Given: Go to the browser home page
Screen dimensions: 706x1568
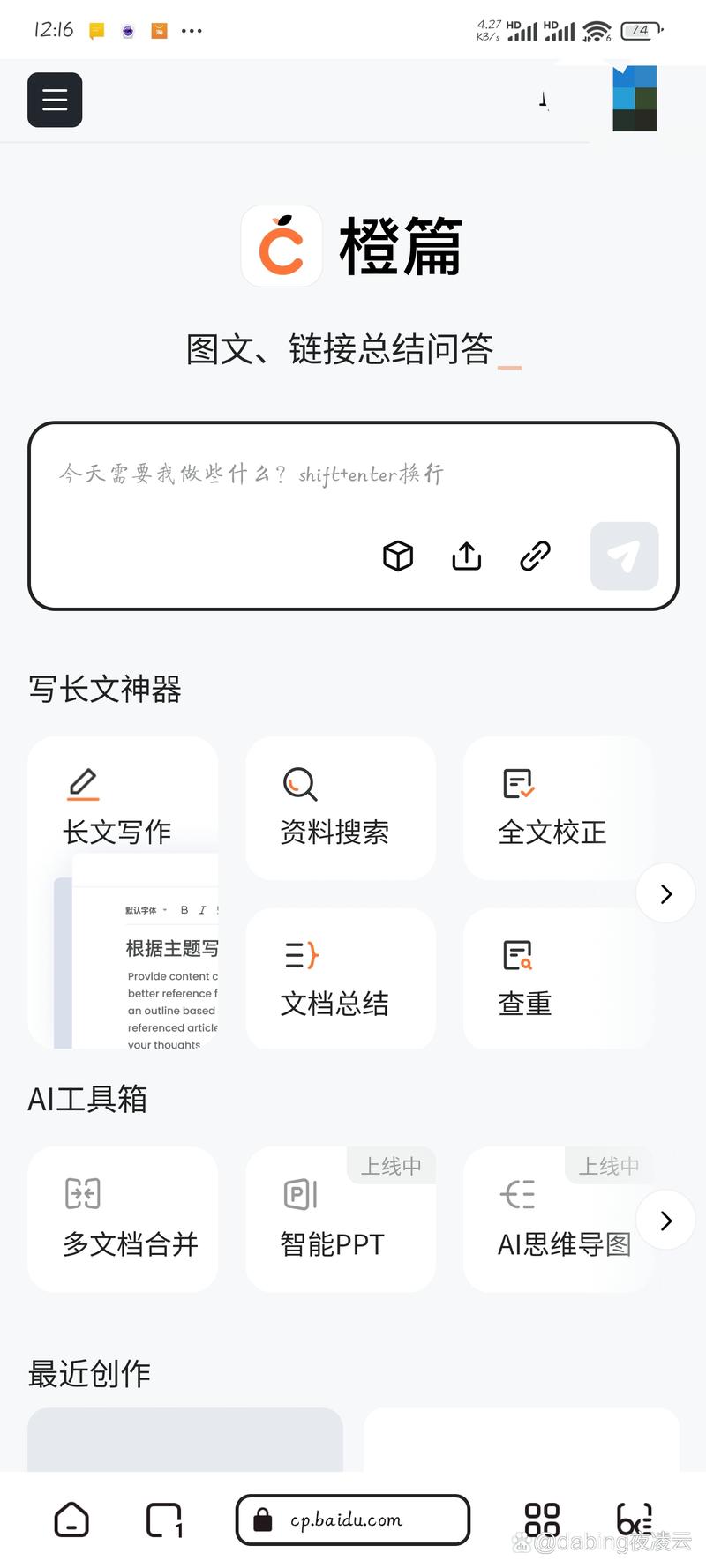Looking at the screenshot, I should tap(71, 1519).
